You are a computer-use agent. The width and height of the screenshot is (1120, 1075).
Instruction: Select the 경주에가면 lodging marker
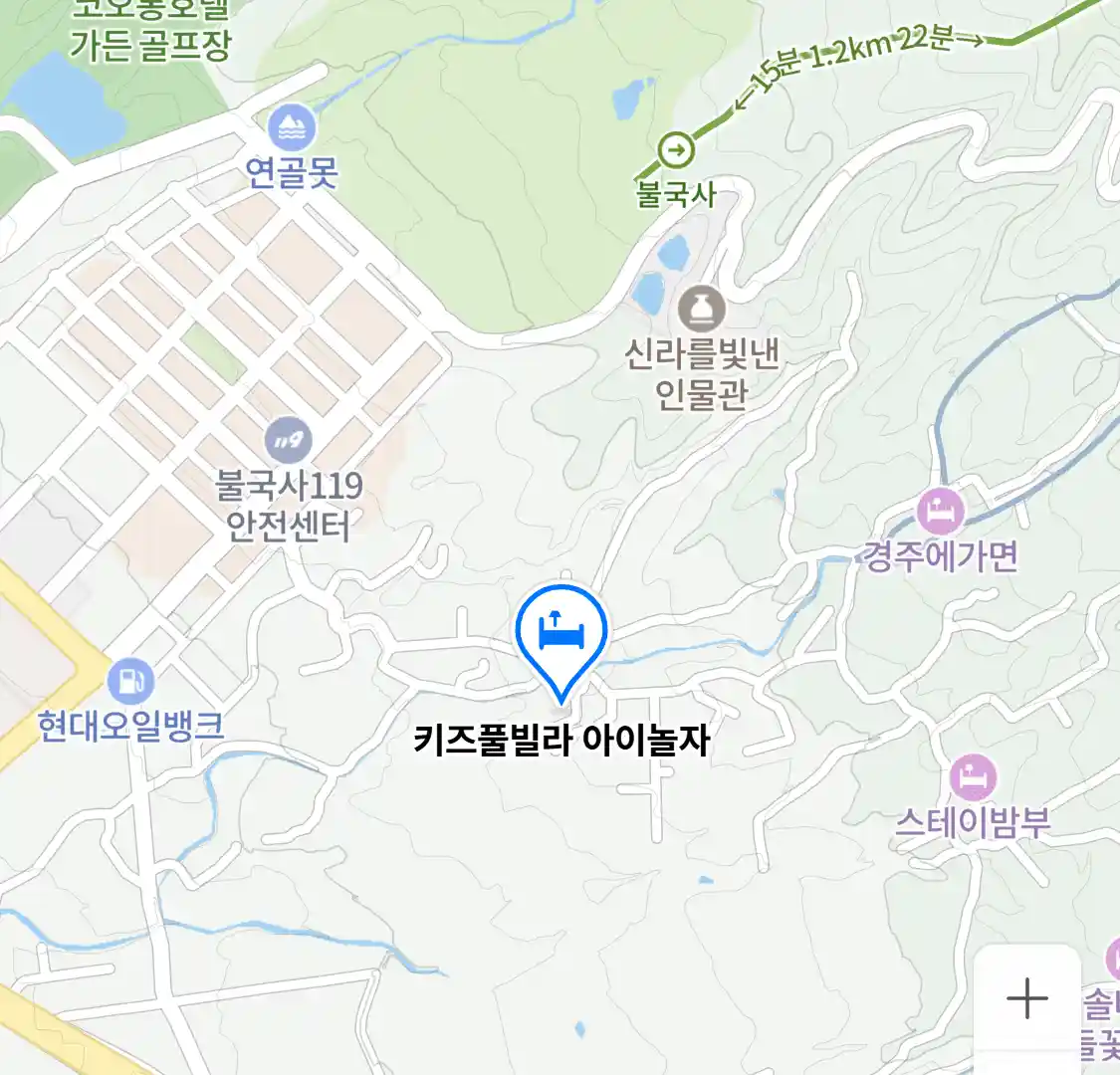click(x=941, y=512)
